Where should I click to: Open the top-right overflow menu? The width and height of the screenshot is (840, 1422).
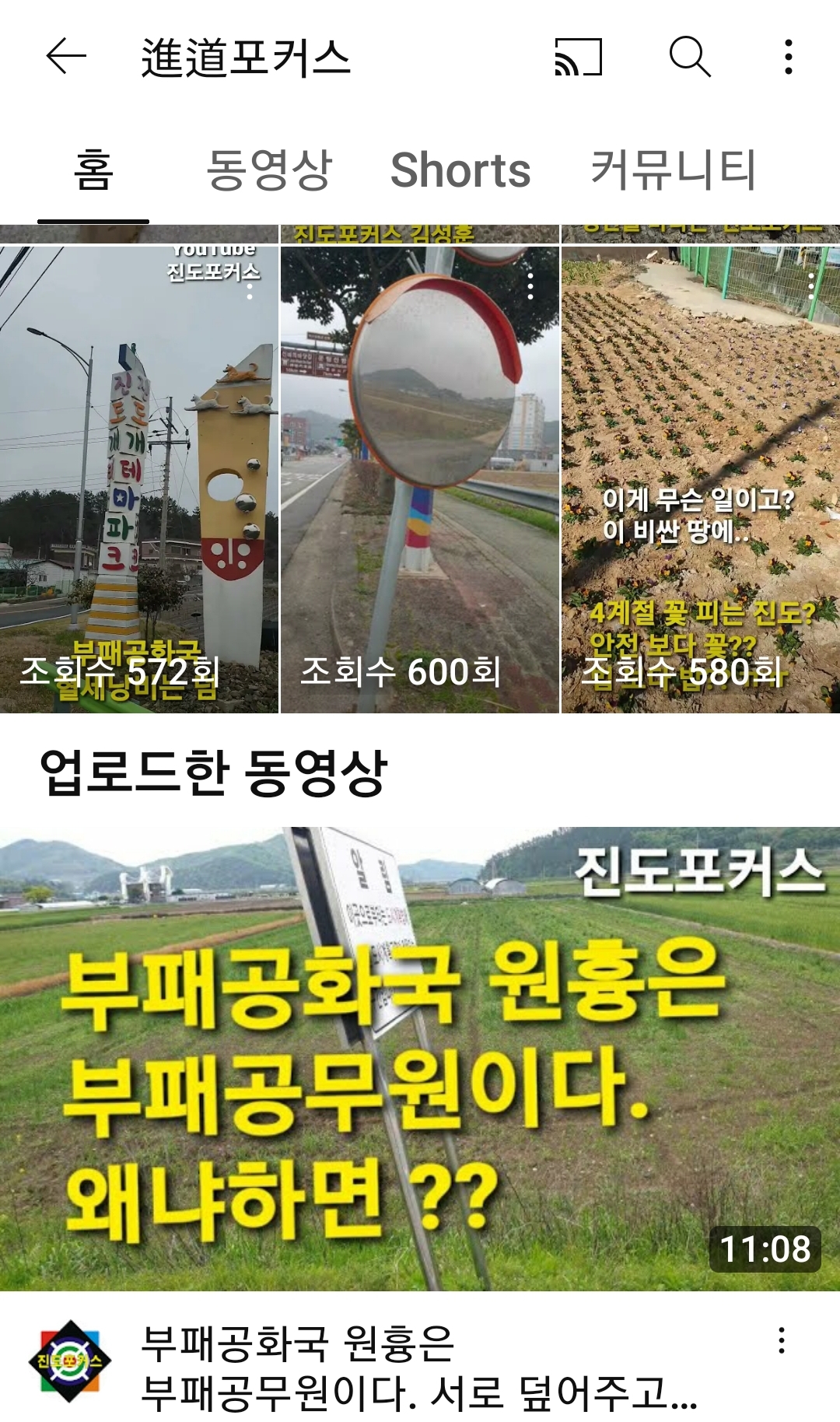click(x=788, y=57)
